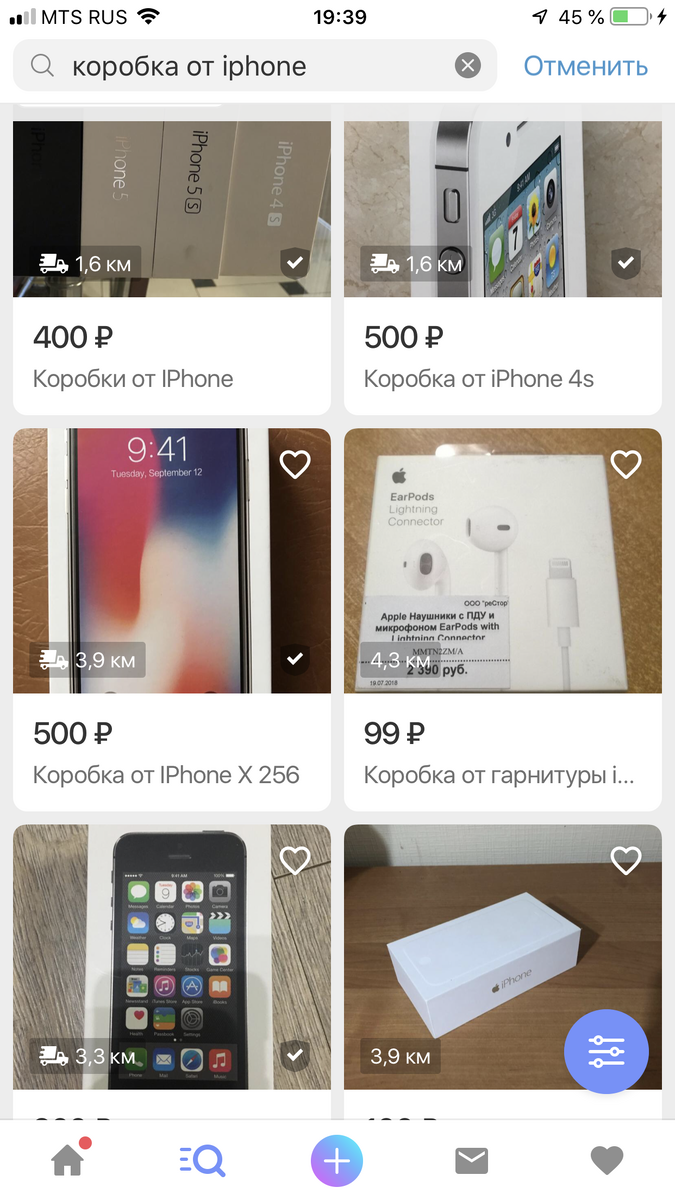Create a new listing with plus button
Image resolution: width=675 pixels, height=1200 pixels.
click(337, 1161)
